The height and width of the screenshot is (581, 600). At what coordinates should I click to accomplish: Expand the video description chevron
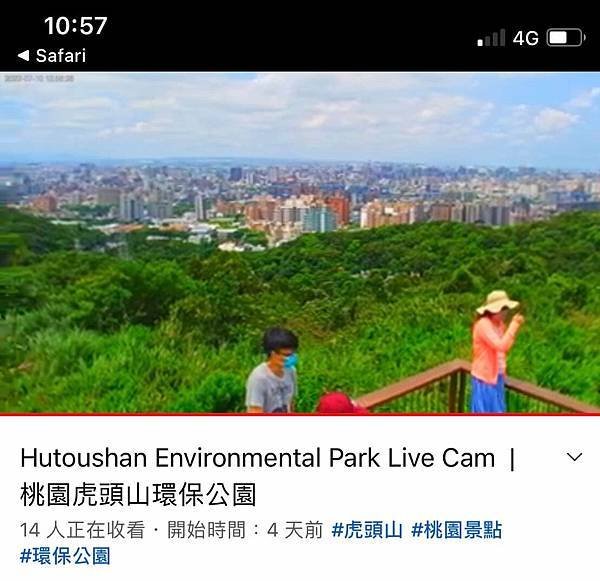(x=574, y=457)
